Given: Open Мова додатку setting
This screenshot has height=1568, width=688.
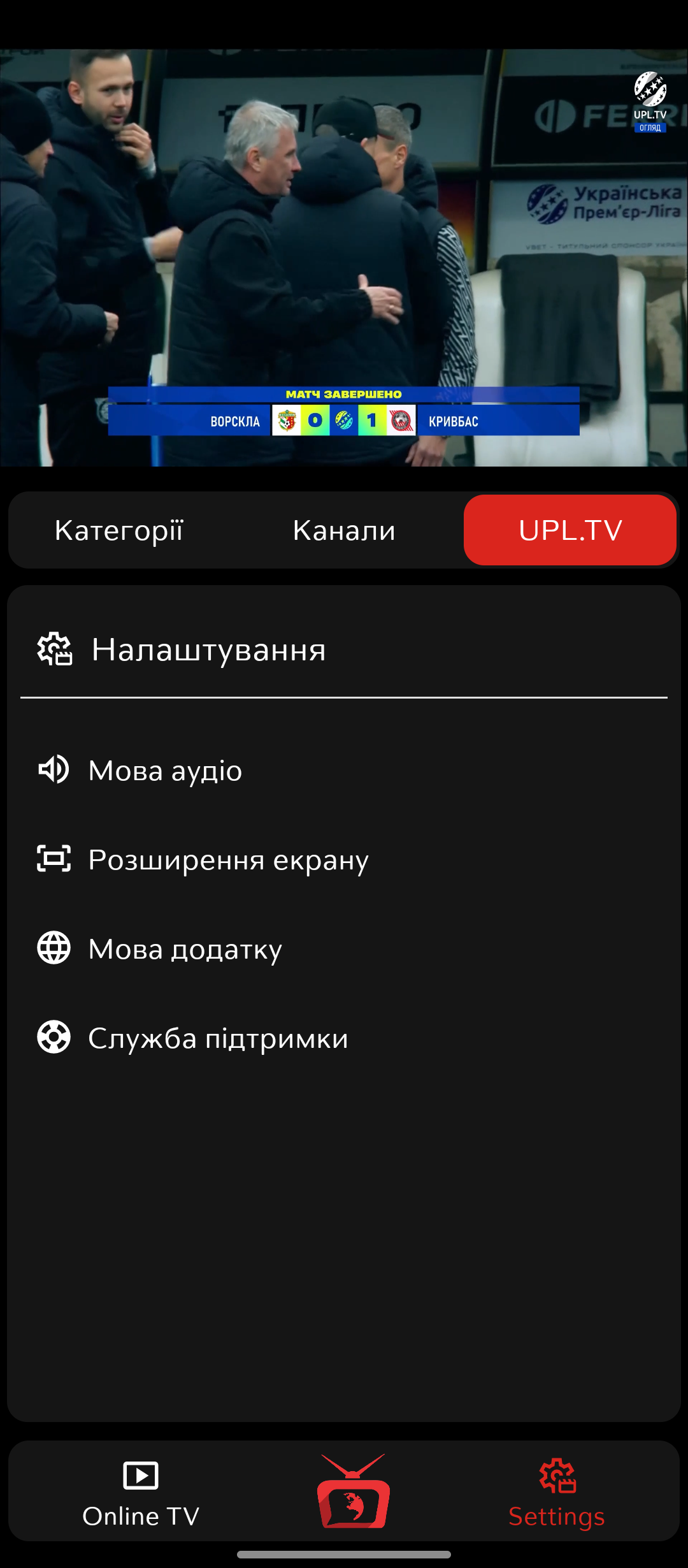Looking at the screenshot, I should pos(185,948).
